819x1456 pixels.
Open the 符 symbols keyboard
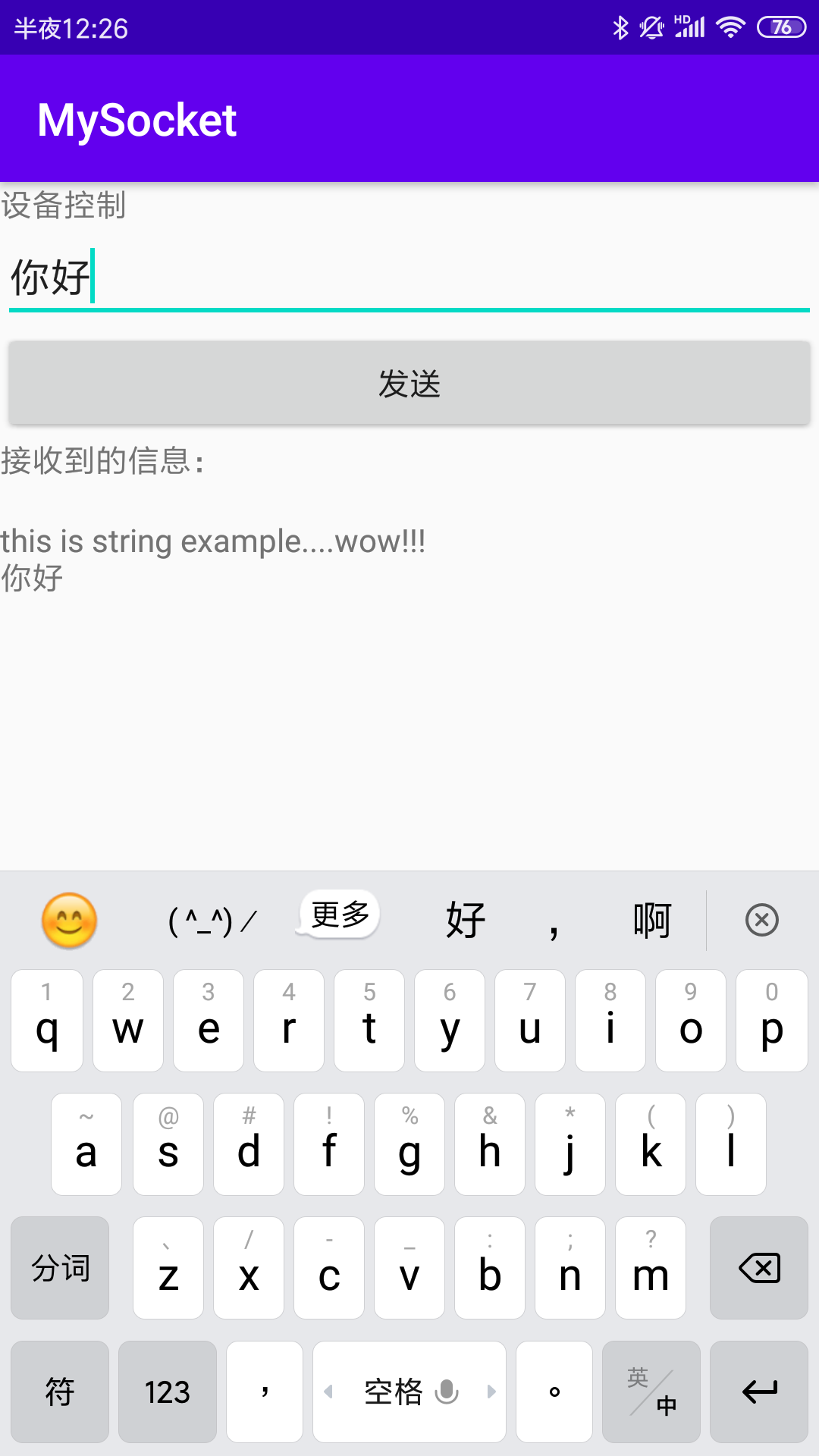(x=60, y=1392)
